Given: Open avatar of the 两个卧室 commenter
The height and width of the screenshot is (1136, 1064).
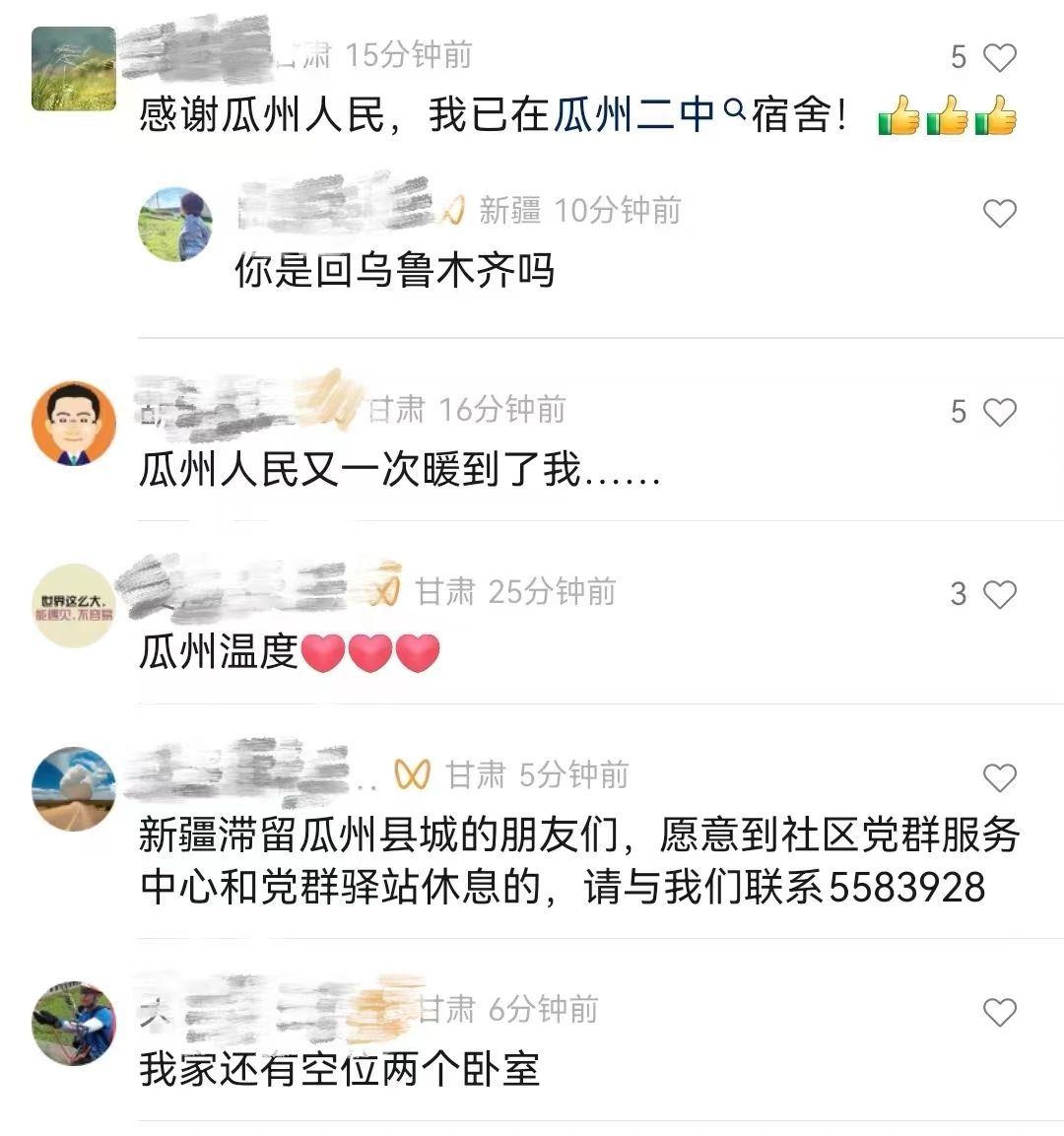Looking at the screenshot, I should [74, 1024].
